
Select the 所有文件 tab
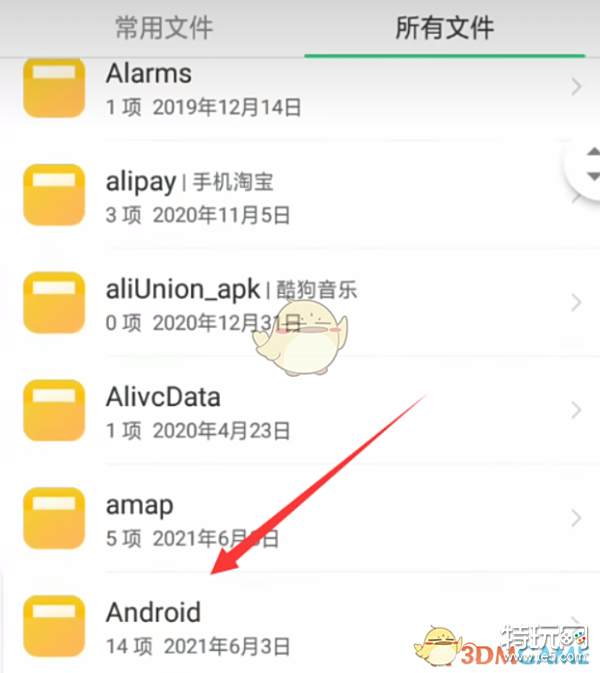[x=444, y=26]
